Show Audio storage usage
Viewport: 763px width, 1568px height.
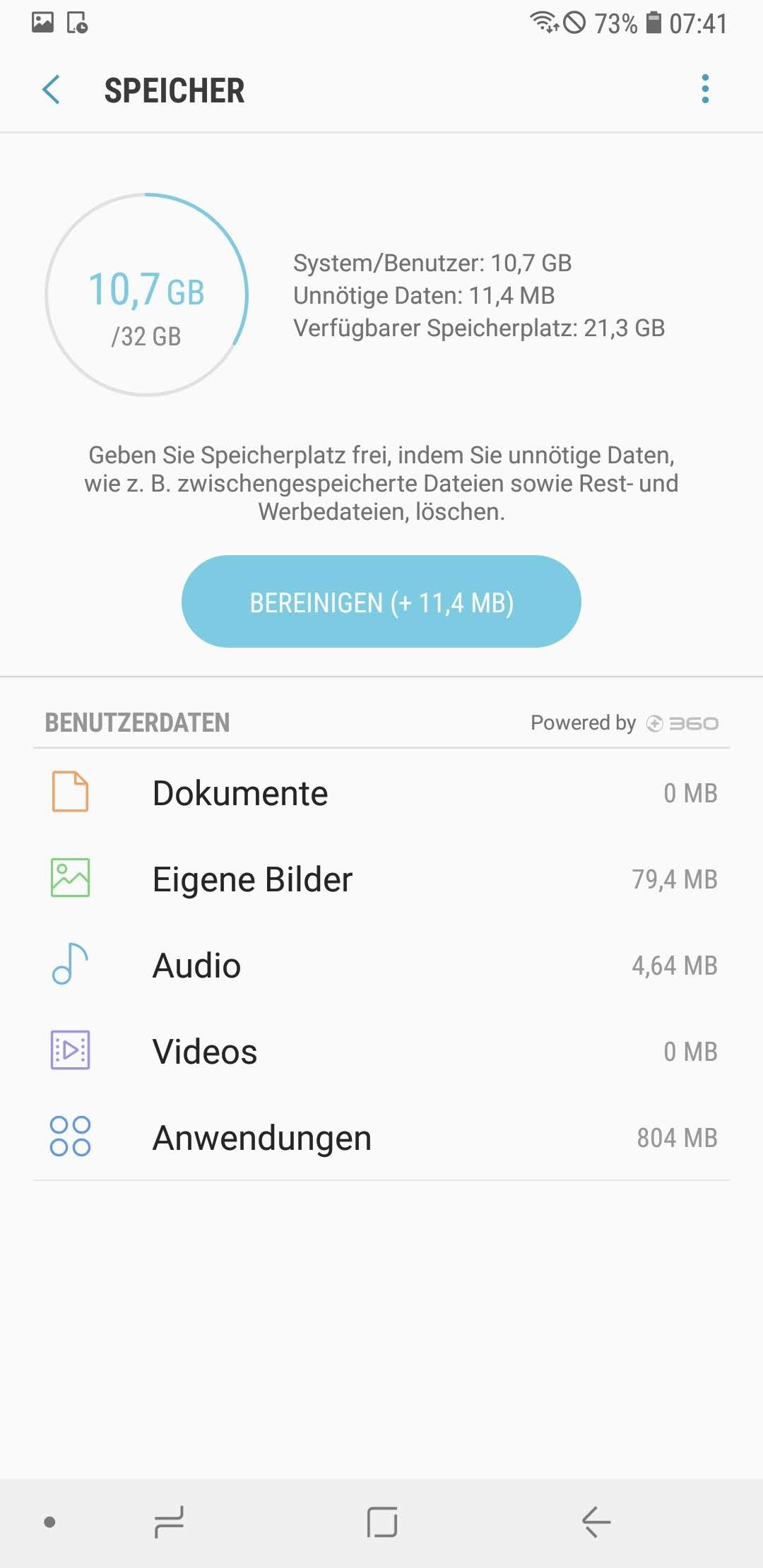(x=381, y=966)
